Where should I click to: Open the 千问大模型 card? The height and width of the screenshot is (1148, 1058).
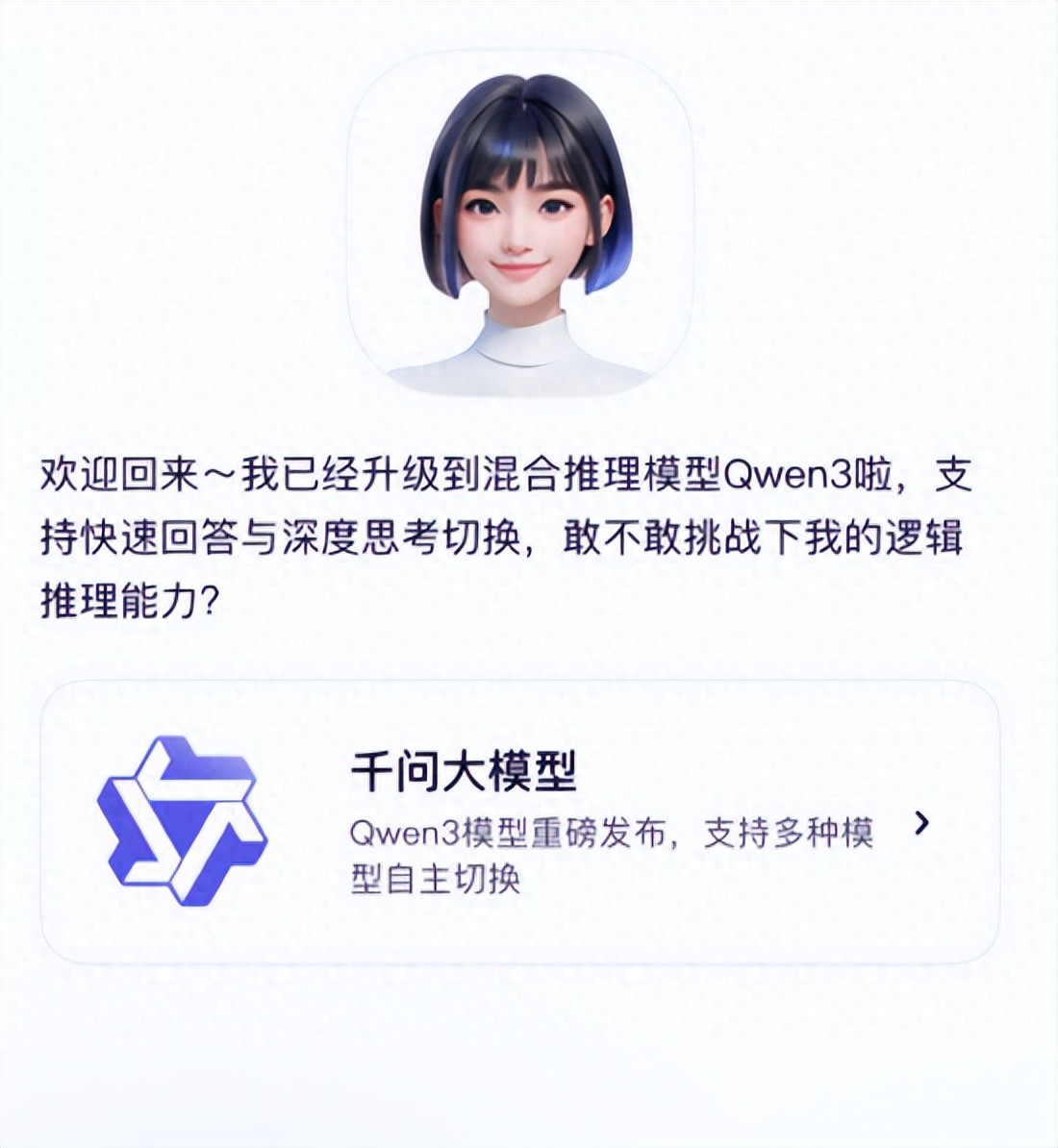coord(519,823)
